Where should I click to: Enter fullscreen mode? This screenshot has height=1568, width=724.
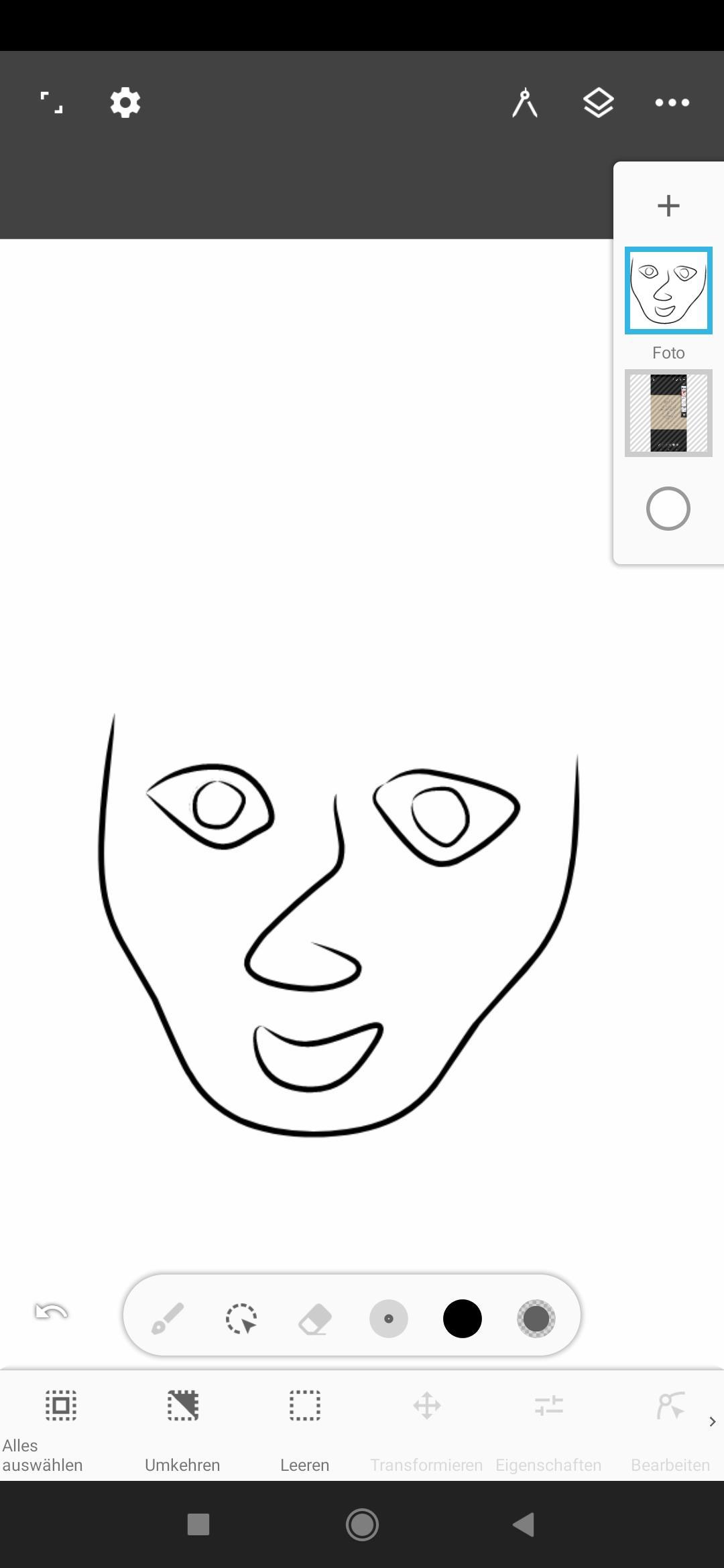click(x=52, y=103)
